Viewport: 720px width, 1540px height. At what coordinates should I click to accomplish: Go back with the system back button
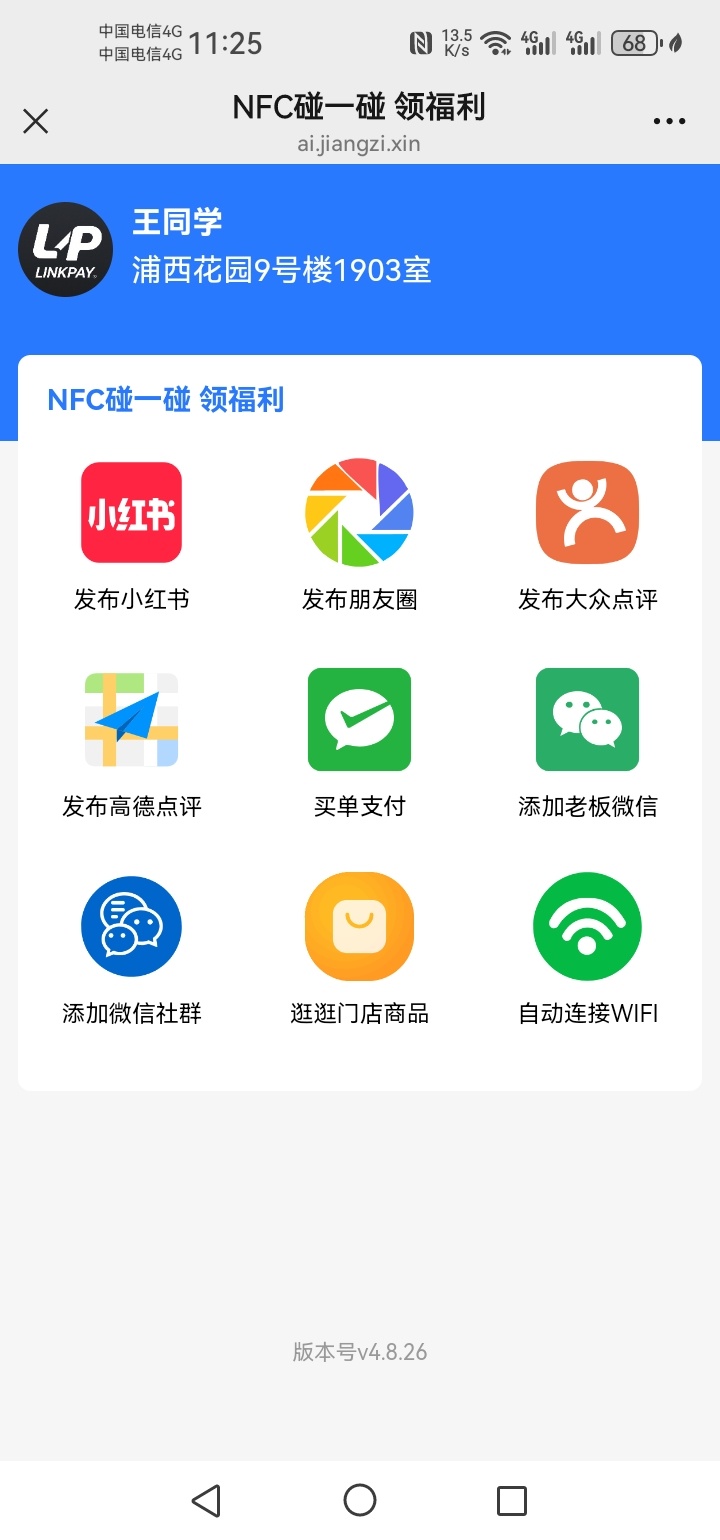[206, 1500]
